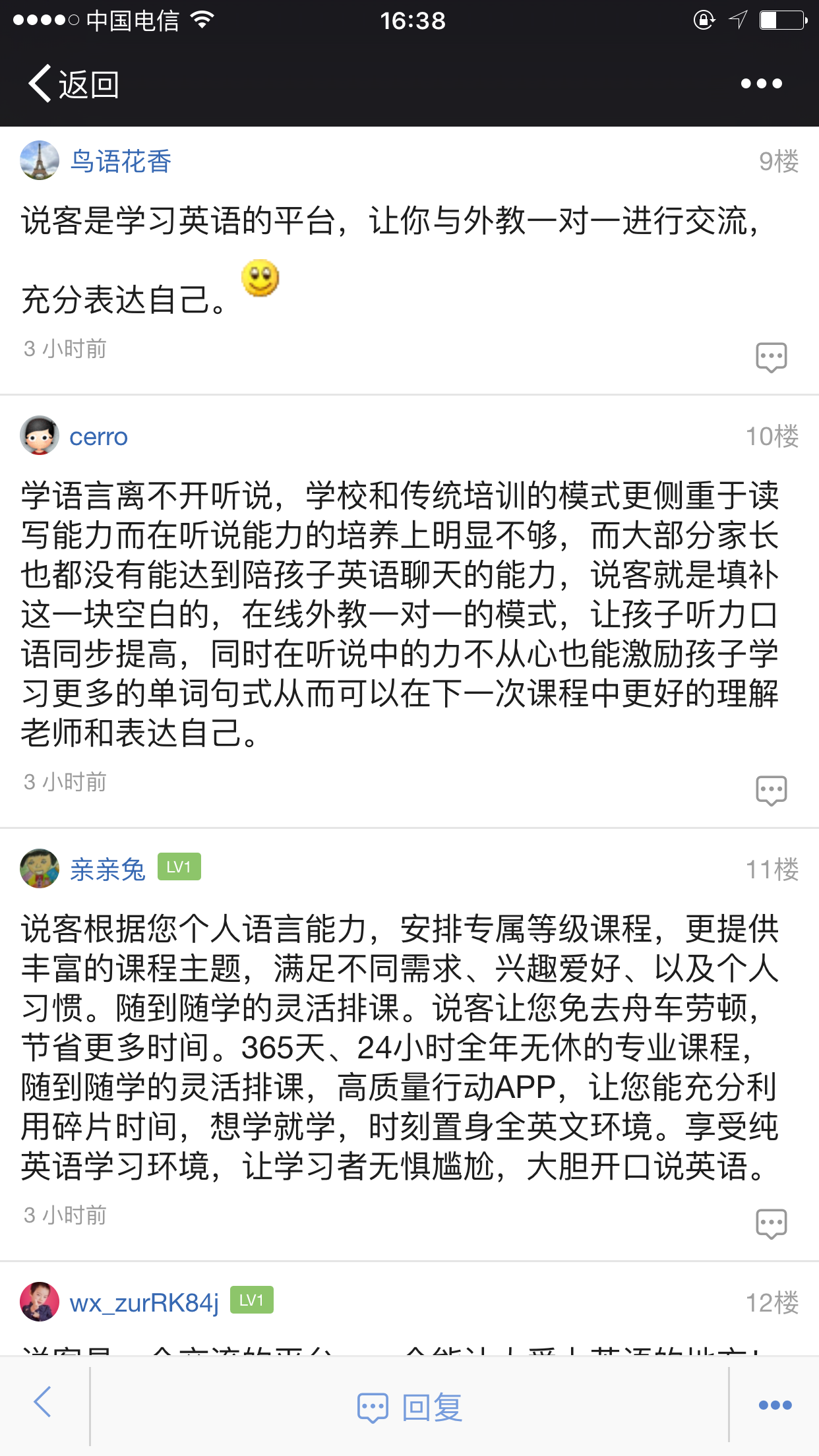Open cerro's profile via username
This screenshot has height=1456, width=819.
coord(98,437)
